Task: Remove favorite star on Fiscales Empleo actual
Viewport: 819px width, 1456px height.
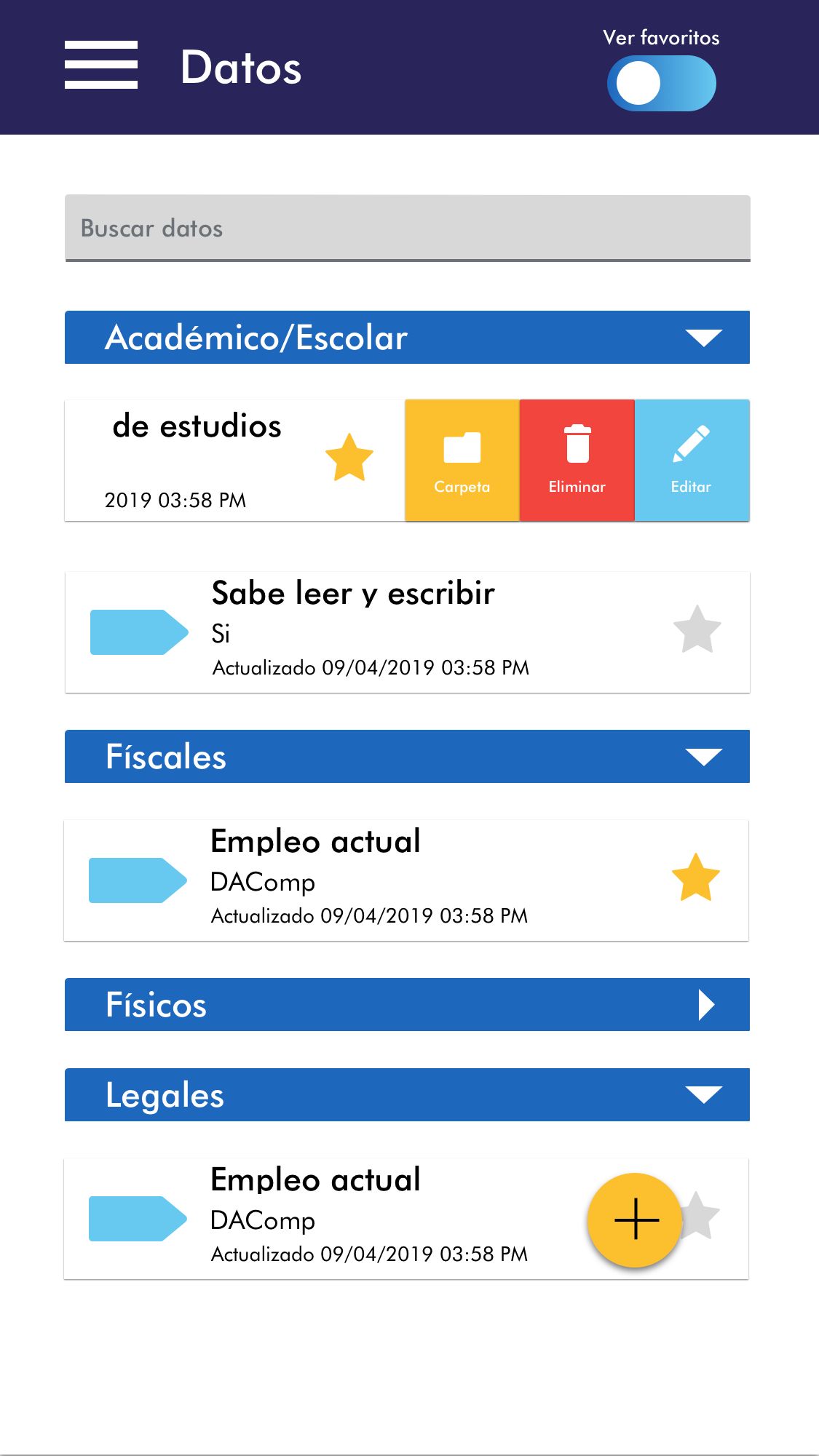Action: point(695,878)
